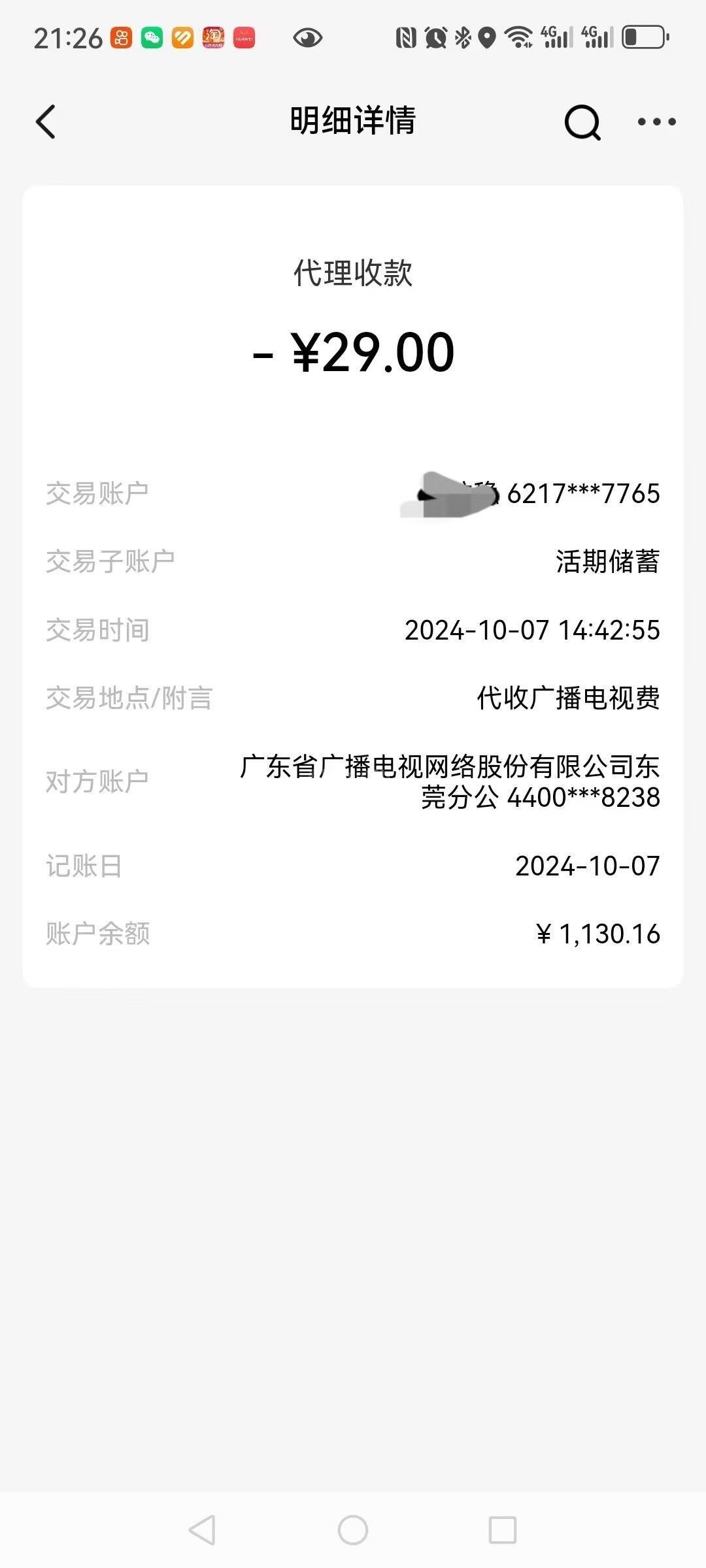The height and width of the screenshot is (1568, 706).
Task: Tap the system back navigation button
Action: [202, 1529]
